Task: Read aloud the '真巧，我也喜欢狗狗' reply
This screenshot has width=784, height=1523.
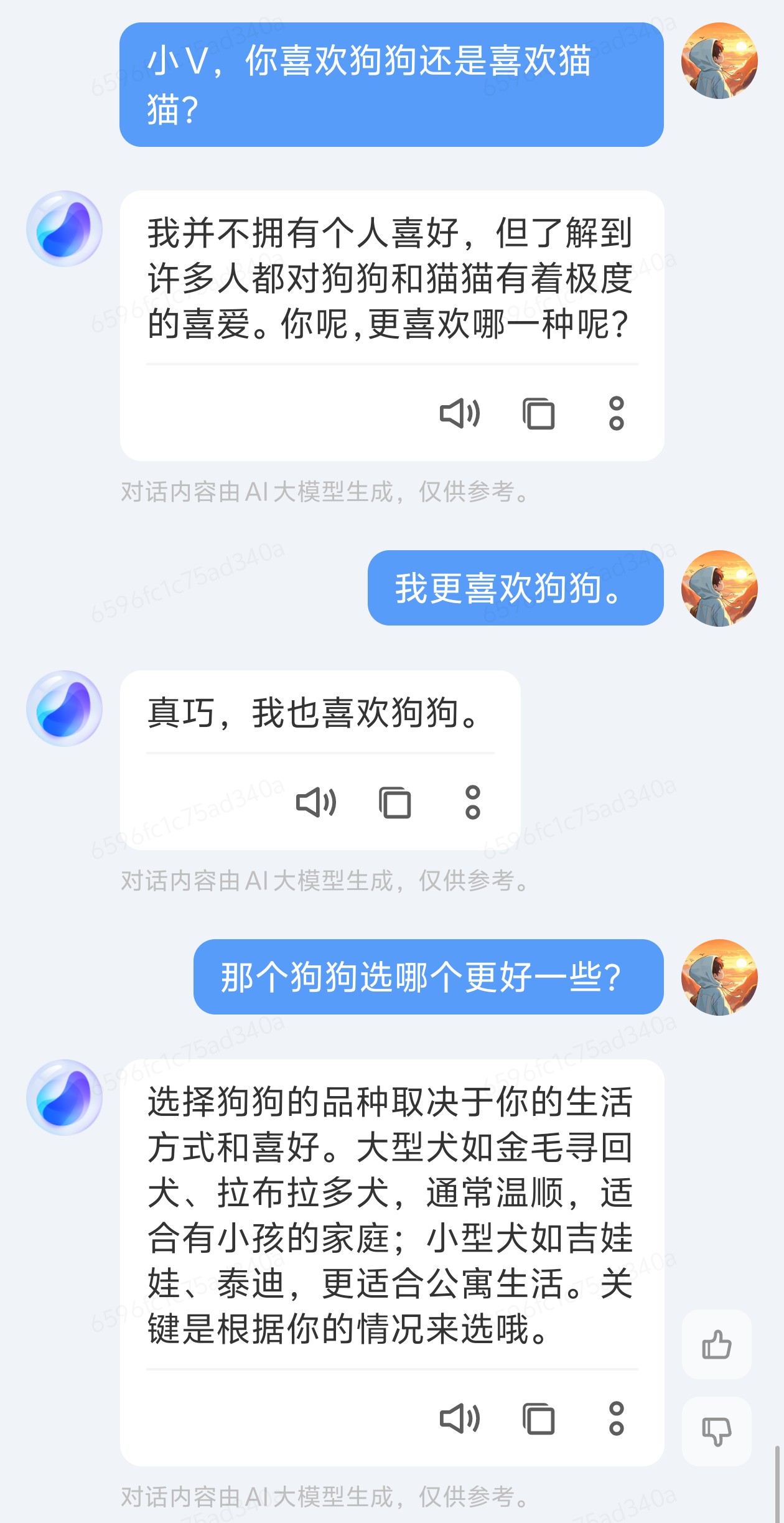Action: (316, 802)
